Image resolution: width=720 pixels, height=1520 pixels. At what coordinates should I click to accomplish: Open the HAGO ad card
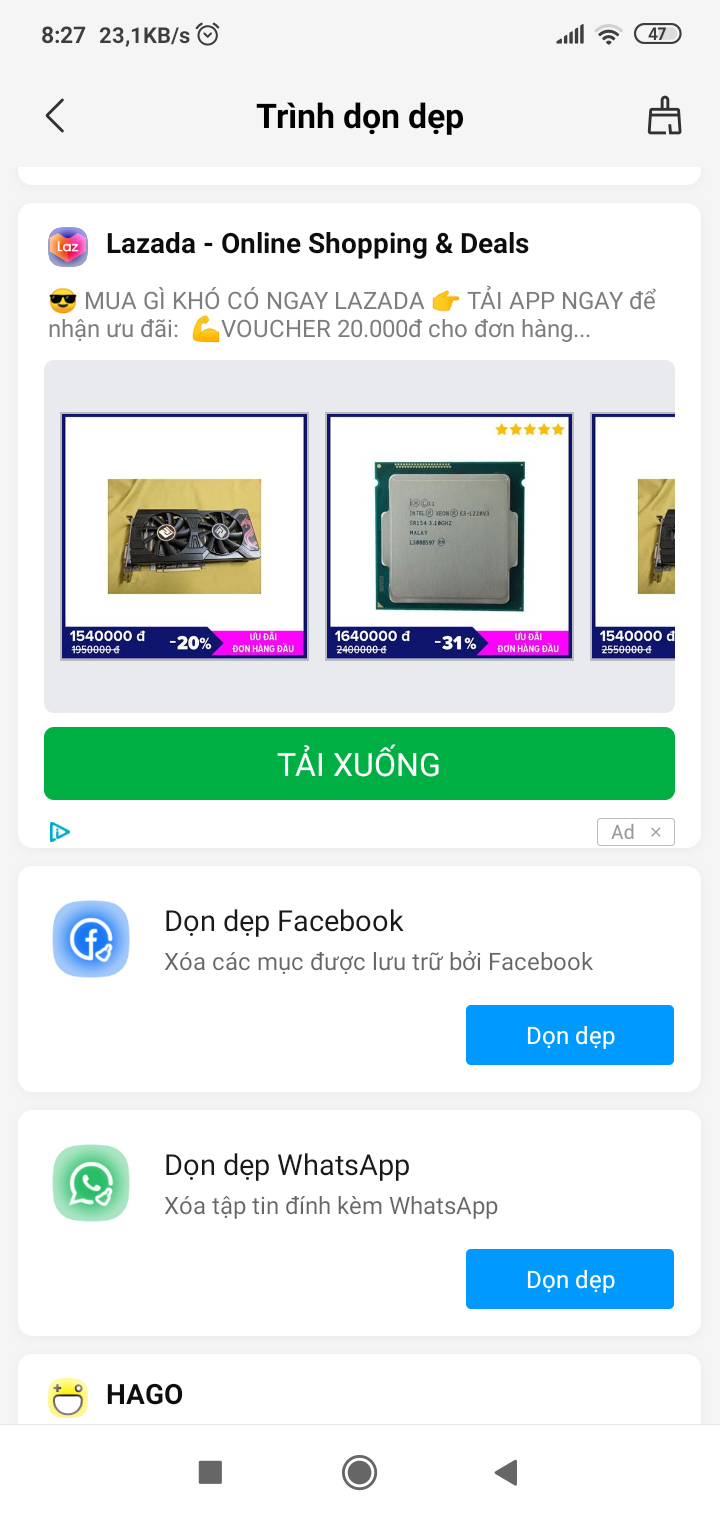coord(144,1394)
